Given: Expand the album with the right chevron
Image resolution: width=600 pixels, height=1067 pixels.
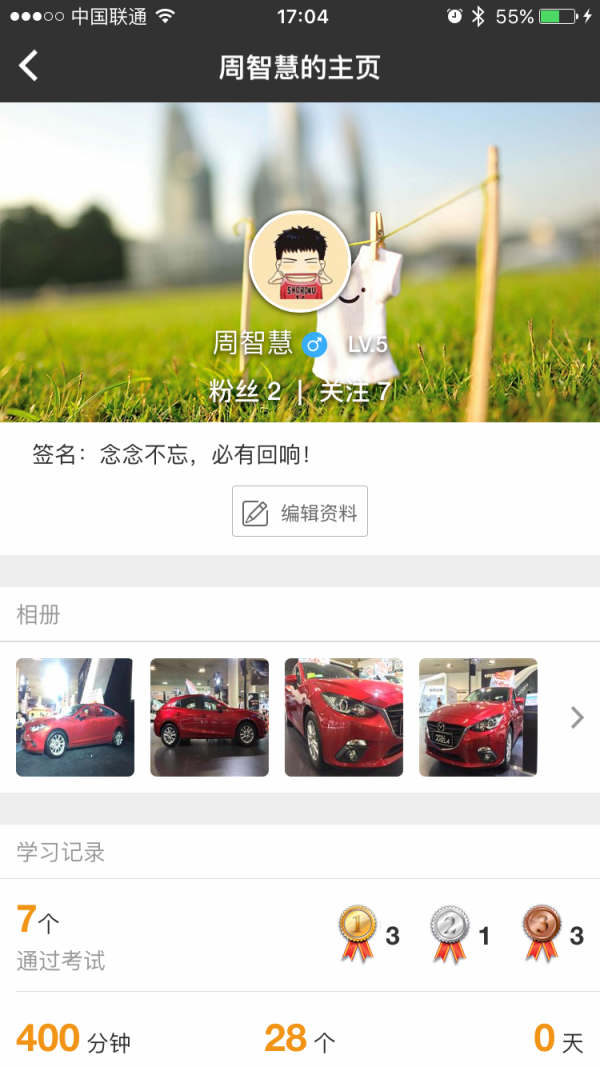Looking at the screenshot, I should [x=577, y=717].
